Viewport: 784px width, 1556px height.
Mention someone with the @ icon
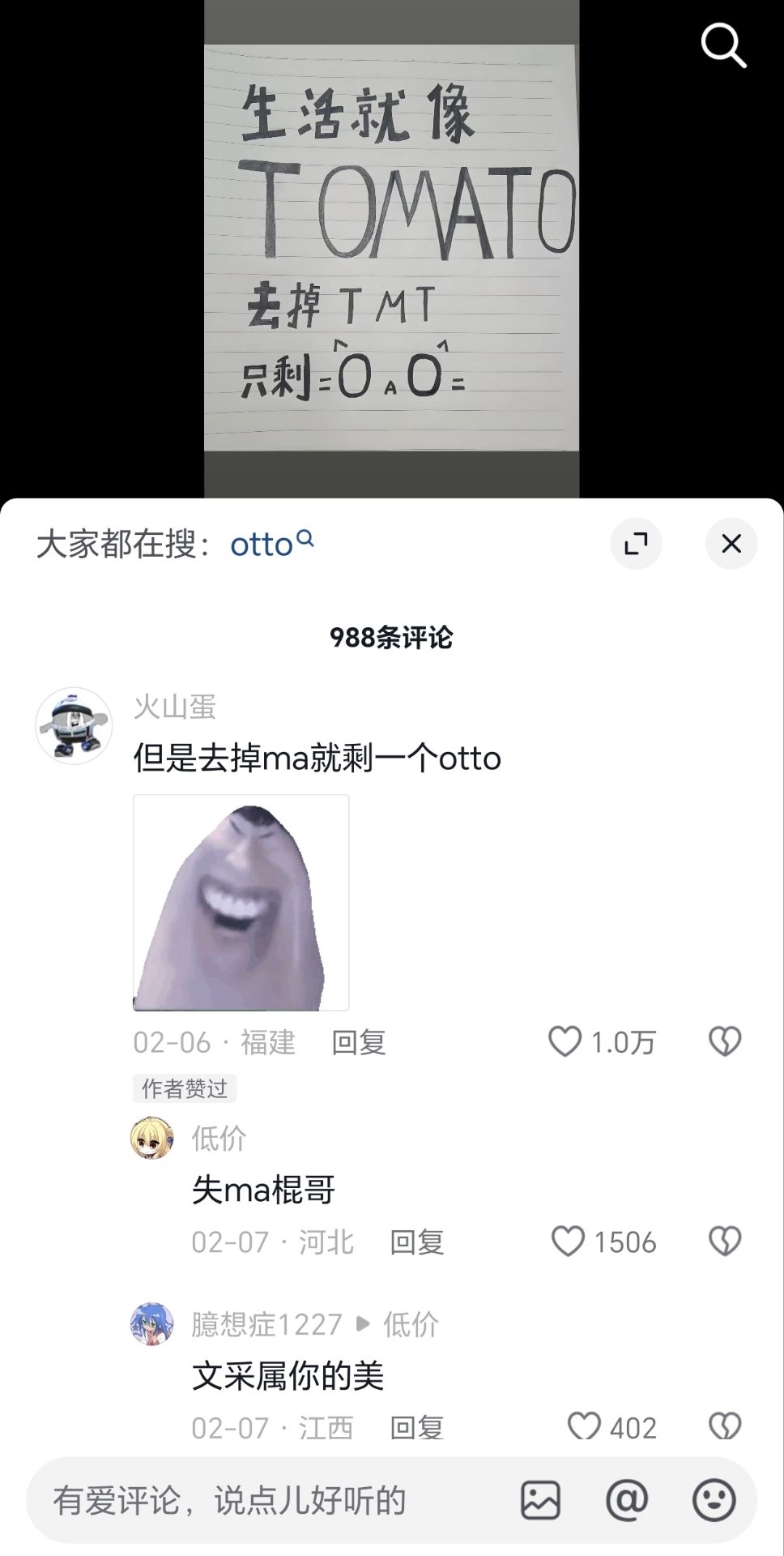[627, 1500]
